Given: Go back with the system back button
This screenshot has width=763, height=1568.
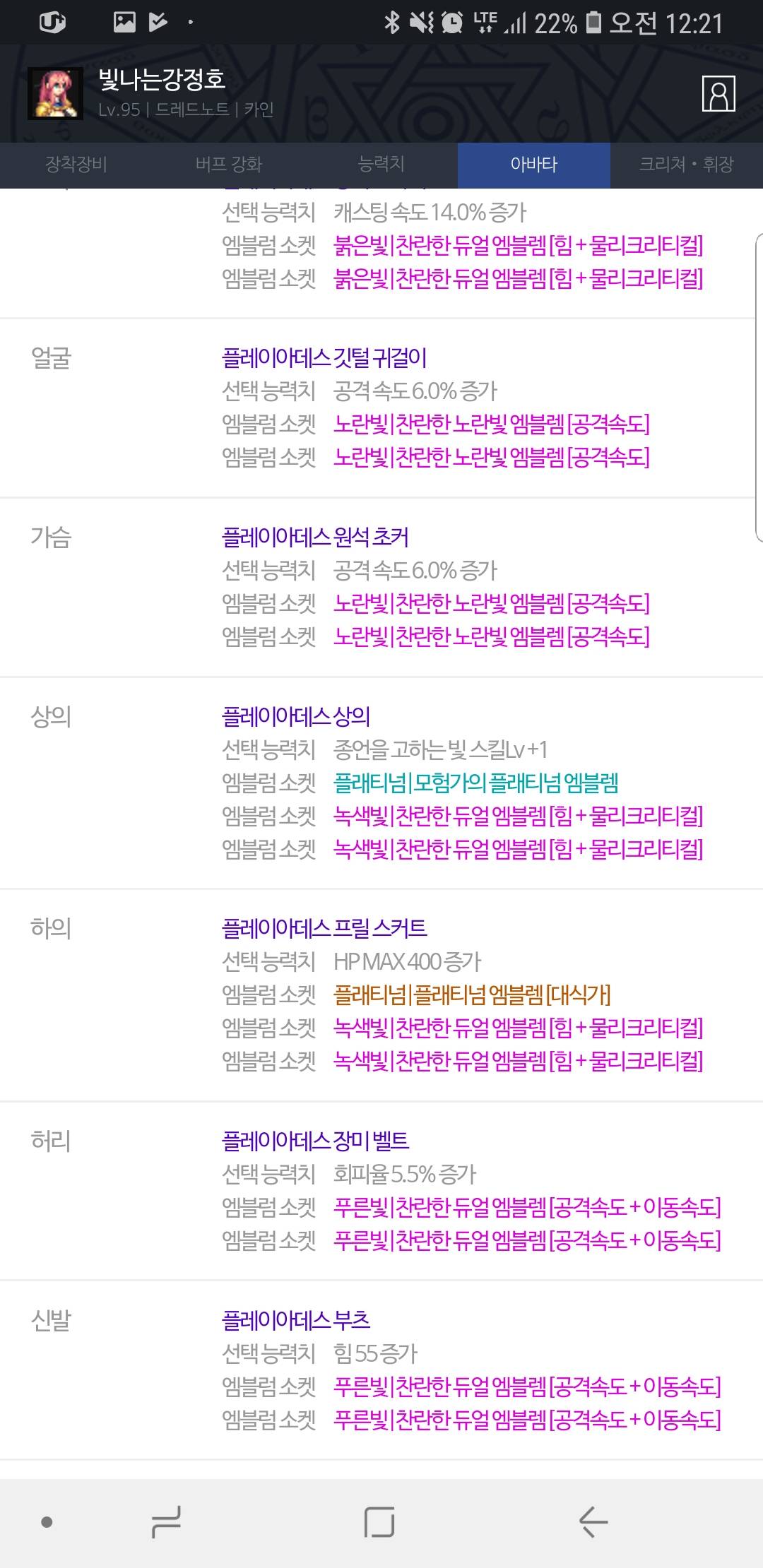Looking at the screenshot, I should click(x=592, y=1521).
